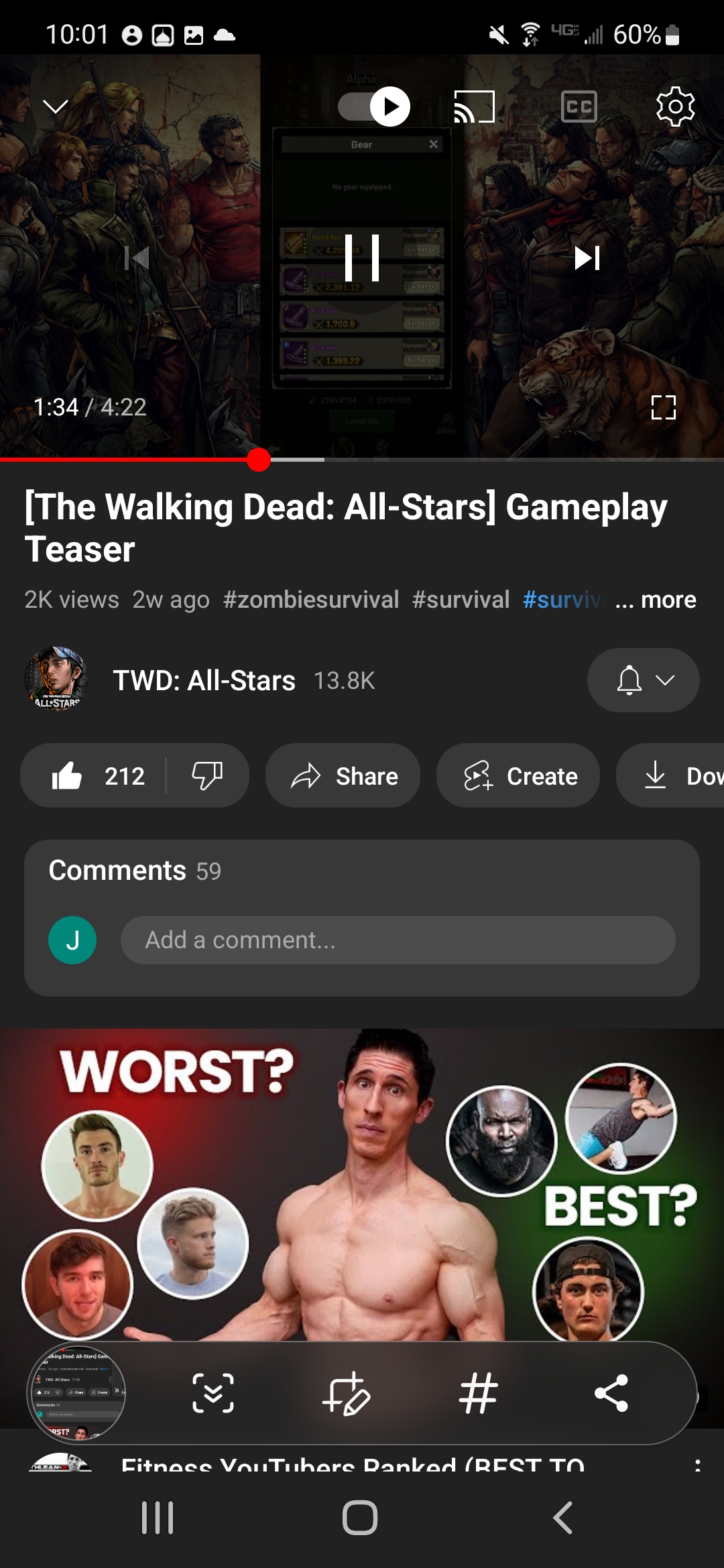Cast video to a device
This screenshot has height=1568, width=724.
[x=474, y=107]
